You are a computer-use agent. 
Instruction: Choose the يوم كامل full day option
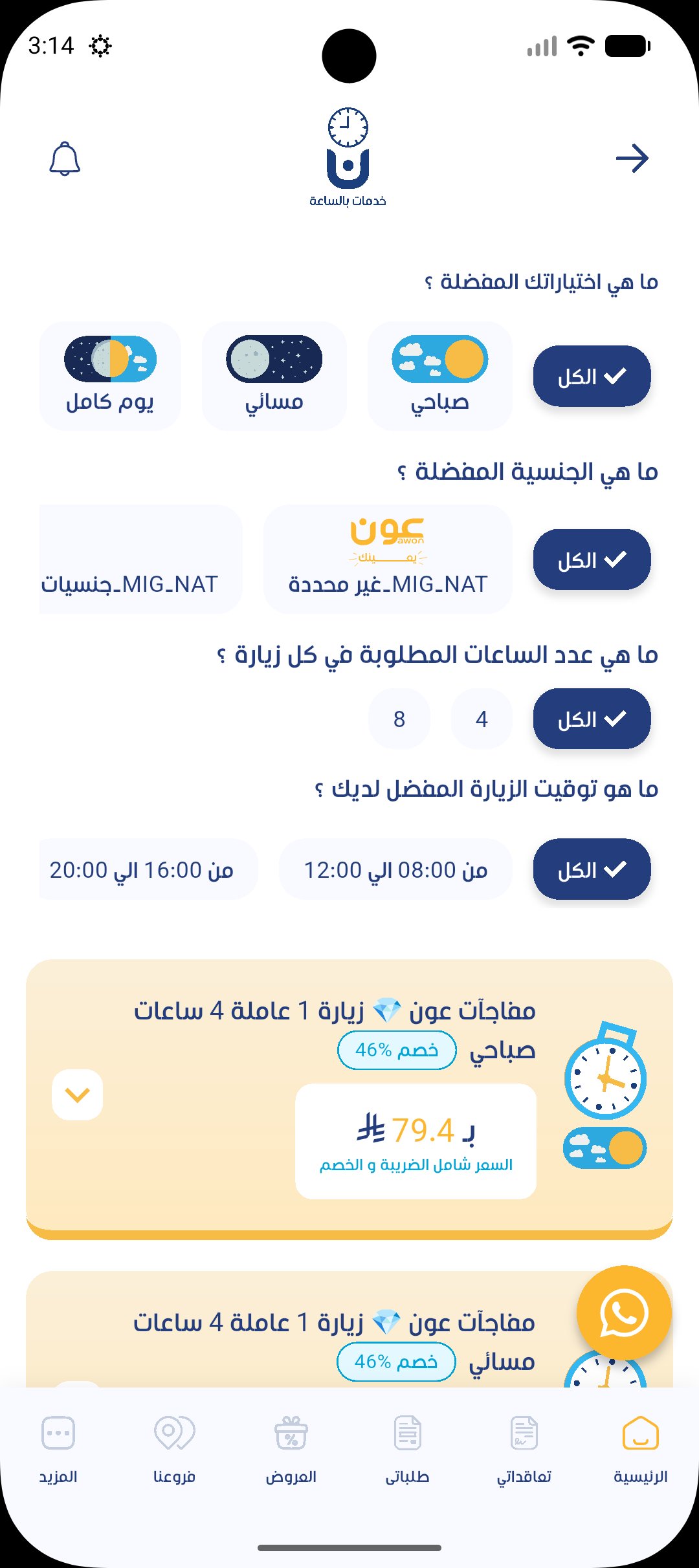point(110,376)
